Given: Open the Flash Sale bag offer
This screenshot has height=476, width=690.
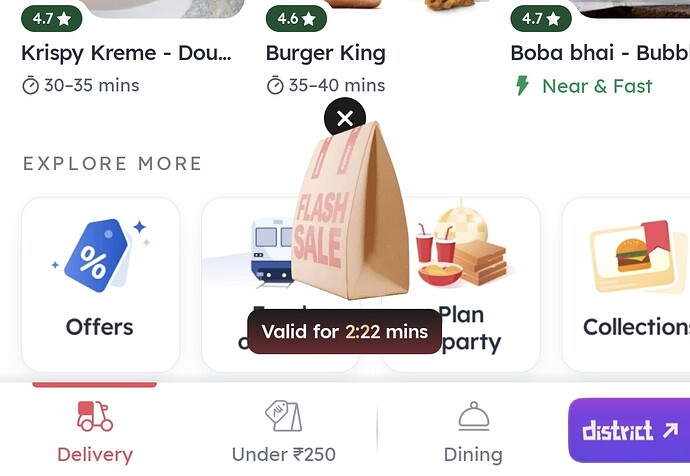Looking at the screenshot, I should pyautogui.click(x=348, y=215).
